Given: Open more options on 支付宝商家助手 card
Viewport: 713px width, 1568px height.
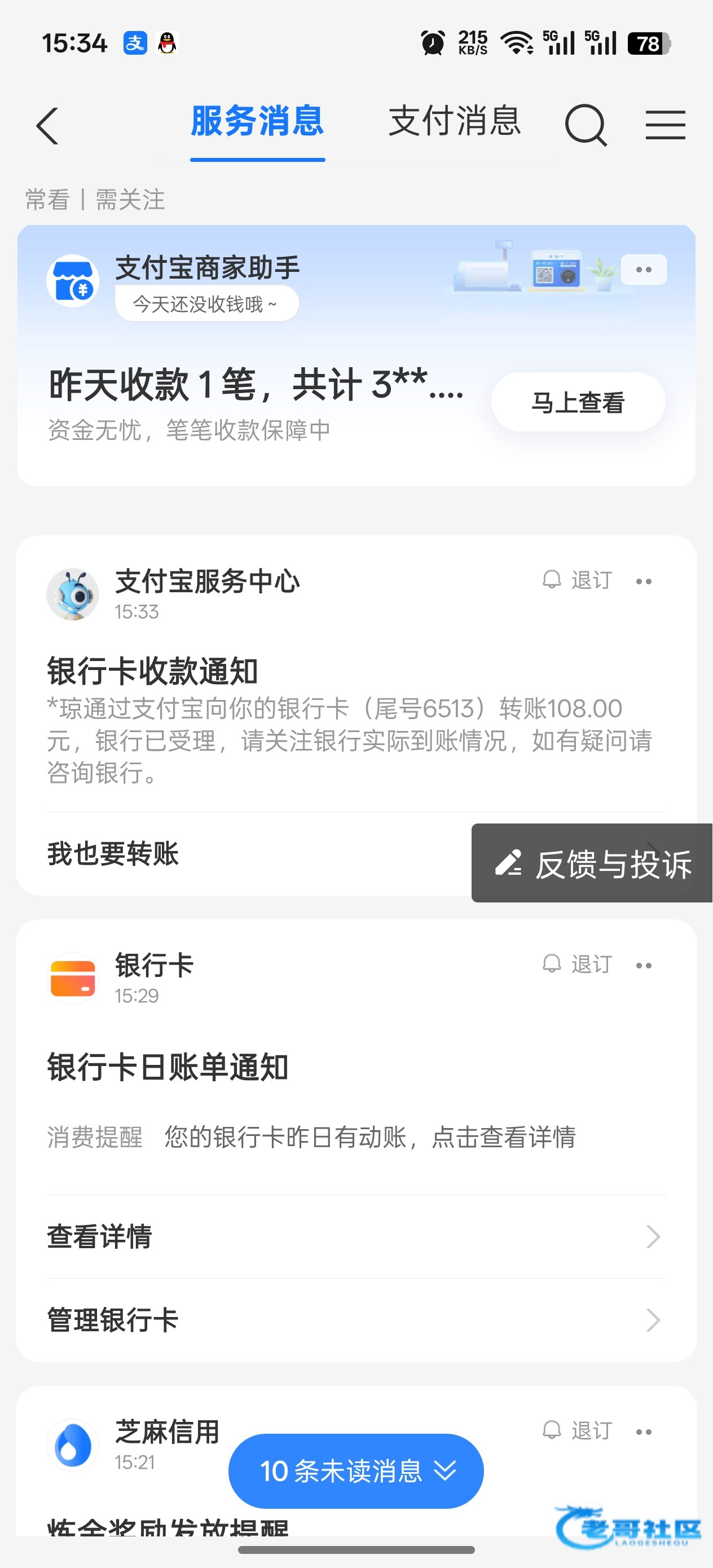Looking at the screenshot, I should click(644, 270).
